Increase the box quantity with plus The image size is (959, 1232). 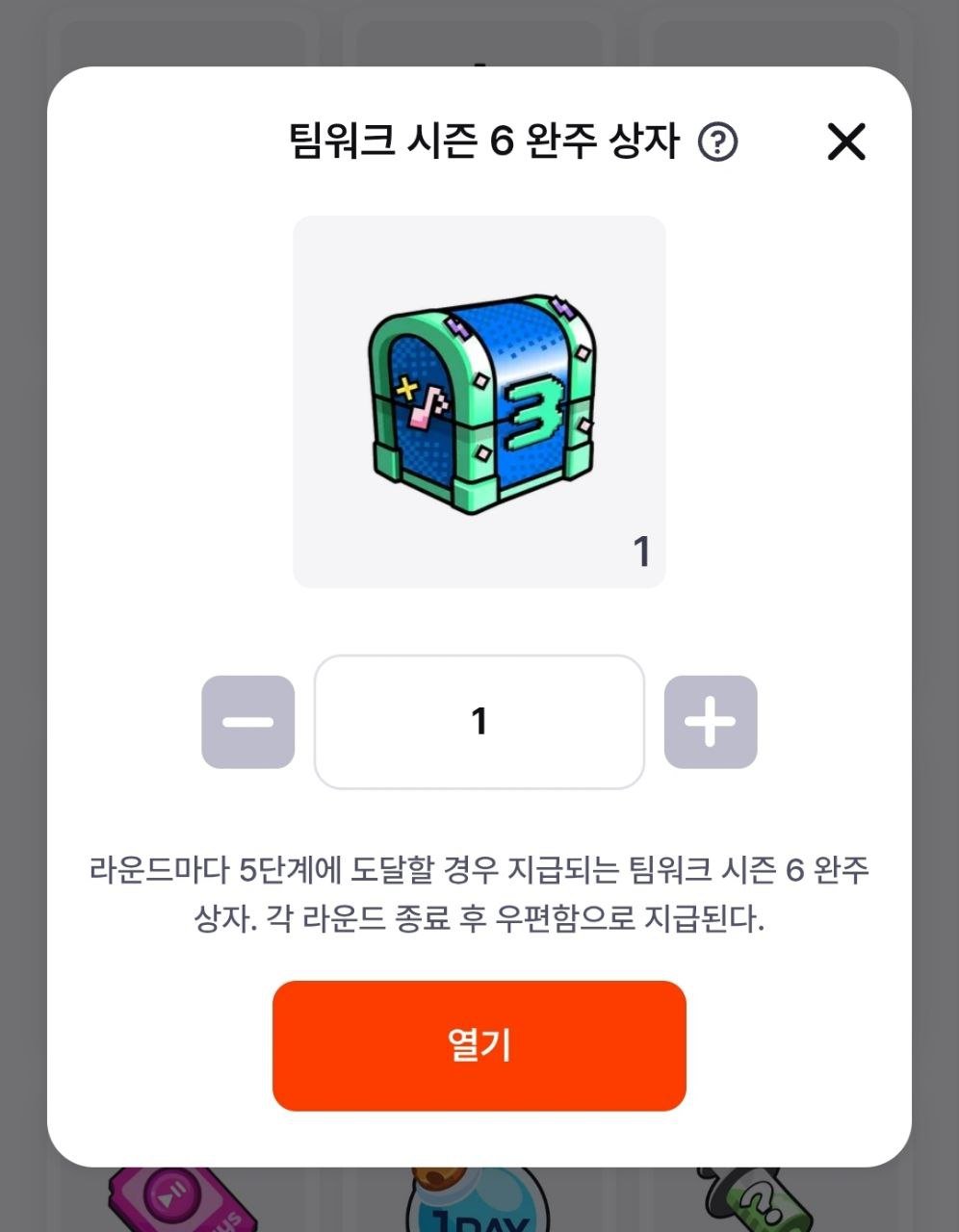(x=711, y=722)
